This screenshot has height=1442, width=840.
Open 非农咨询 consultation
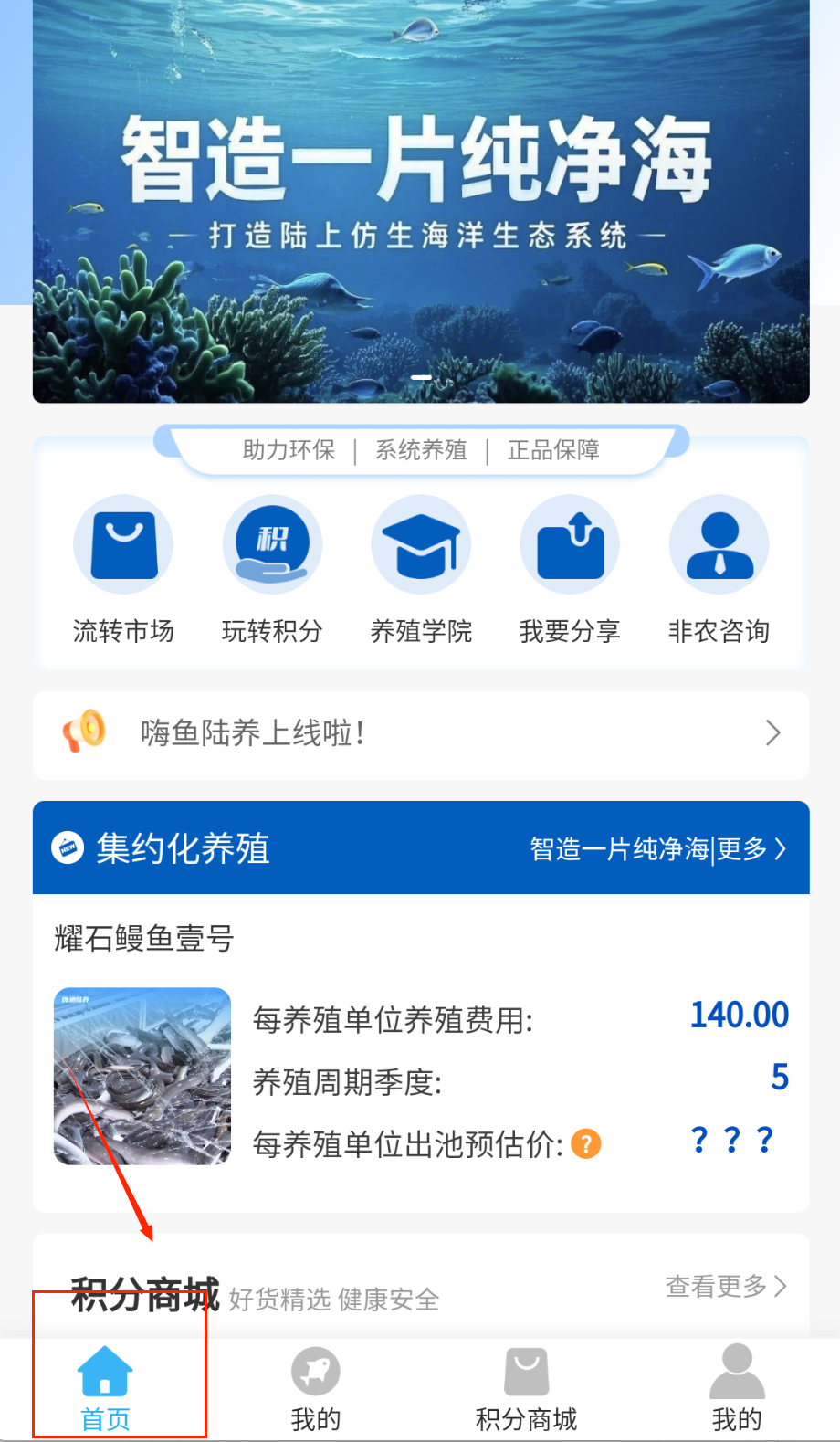tap(719, 568)
